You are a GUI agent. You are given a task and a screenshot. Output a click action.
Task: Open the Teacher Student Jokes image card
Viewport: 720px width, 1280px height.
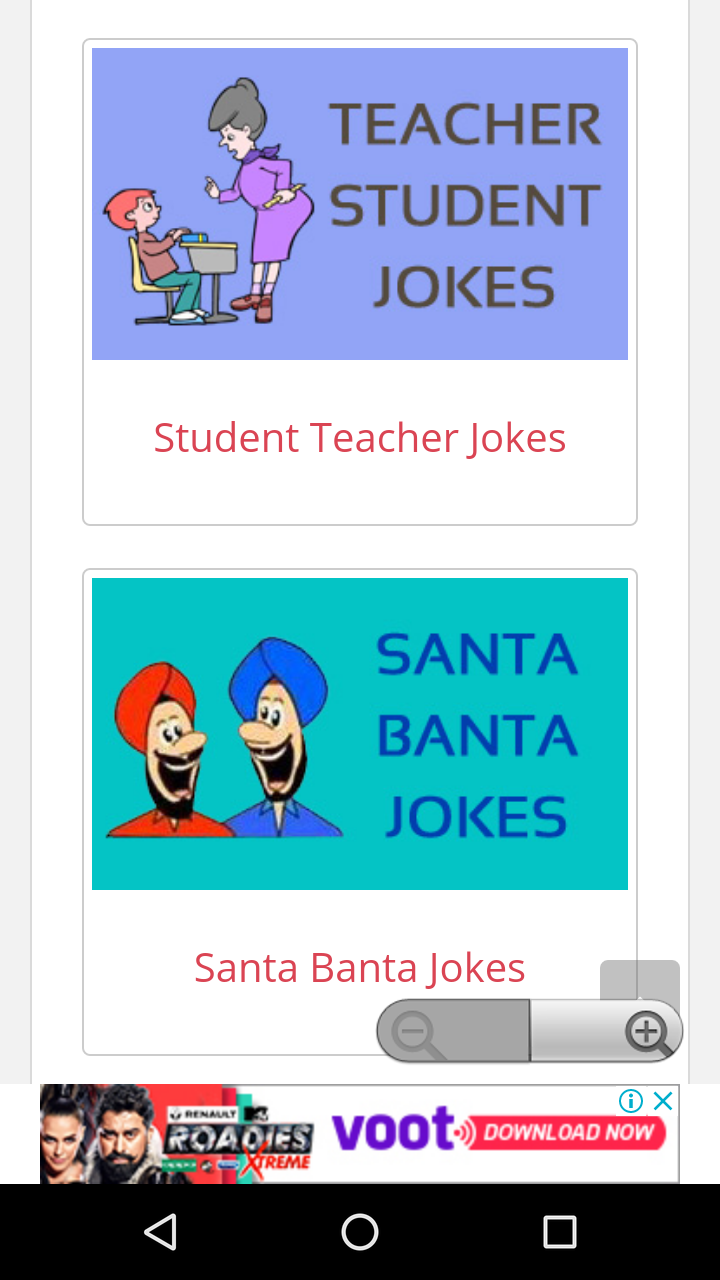pos(360,204)
